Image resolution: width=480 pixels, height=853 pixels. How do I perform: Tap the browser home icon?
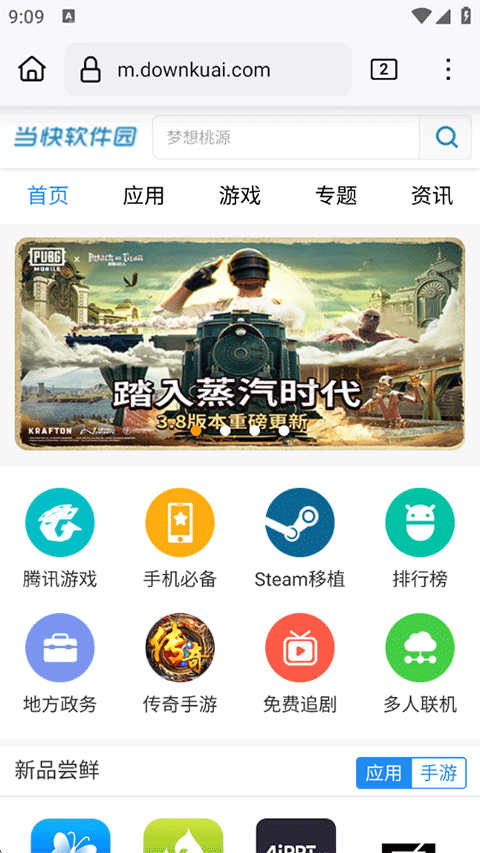pyautogui.click(x=32, y=70)
